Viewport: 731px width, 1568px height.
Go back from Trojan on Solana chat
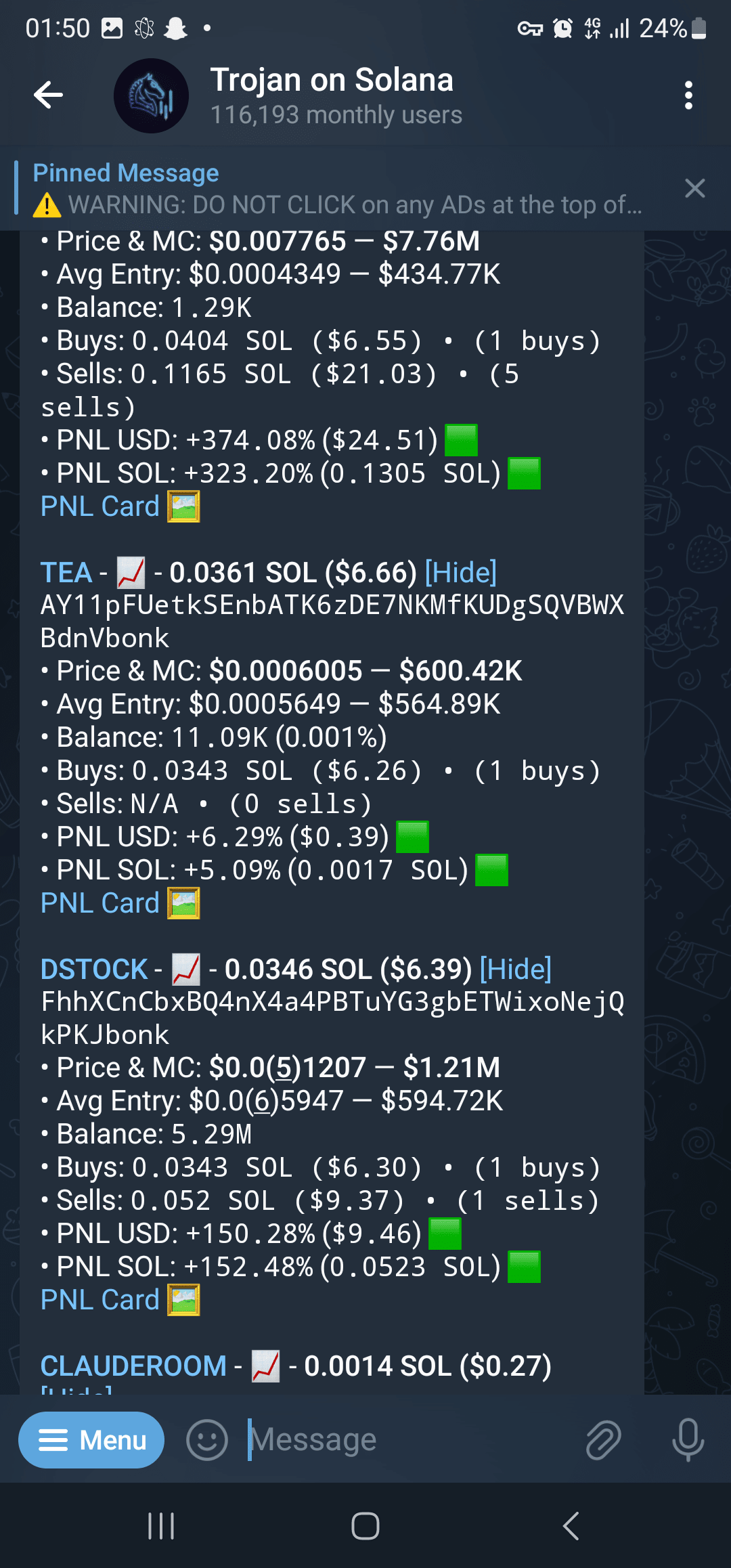48,95
